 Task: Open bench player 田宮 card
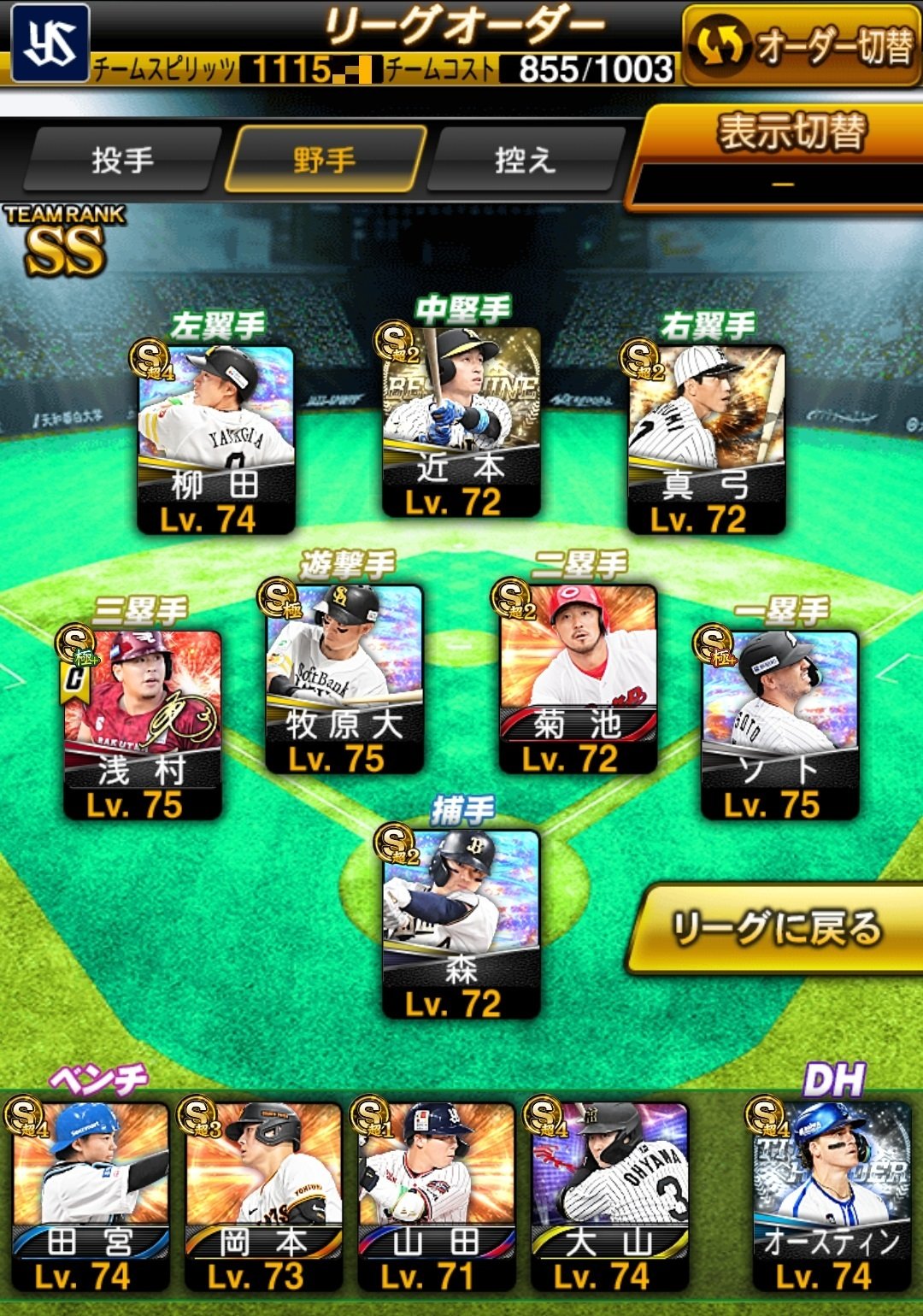(x=90, y=1196)
